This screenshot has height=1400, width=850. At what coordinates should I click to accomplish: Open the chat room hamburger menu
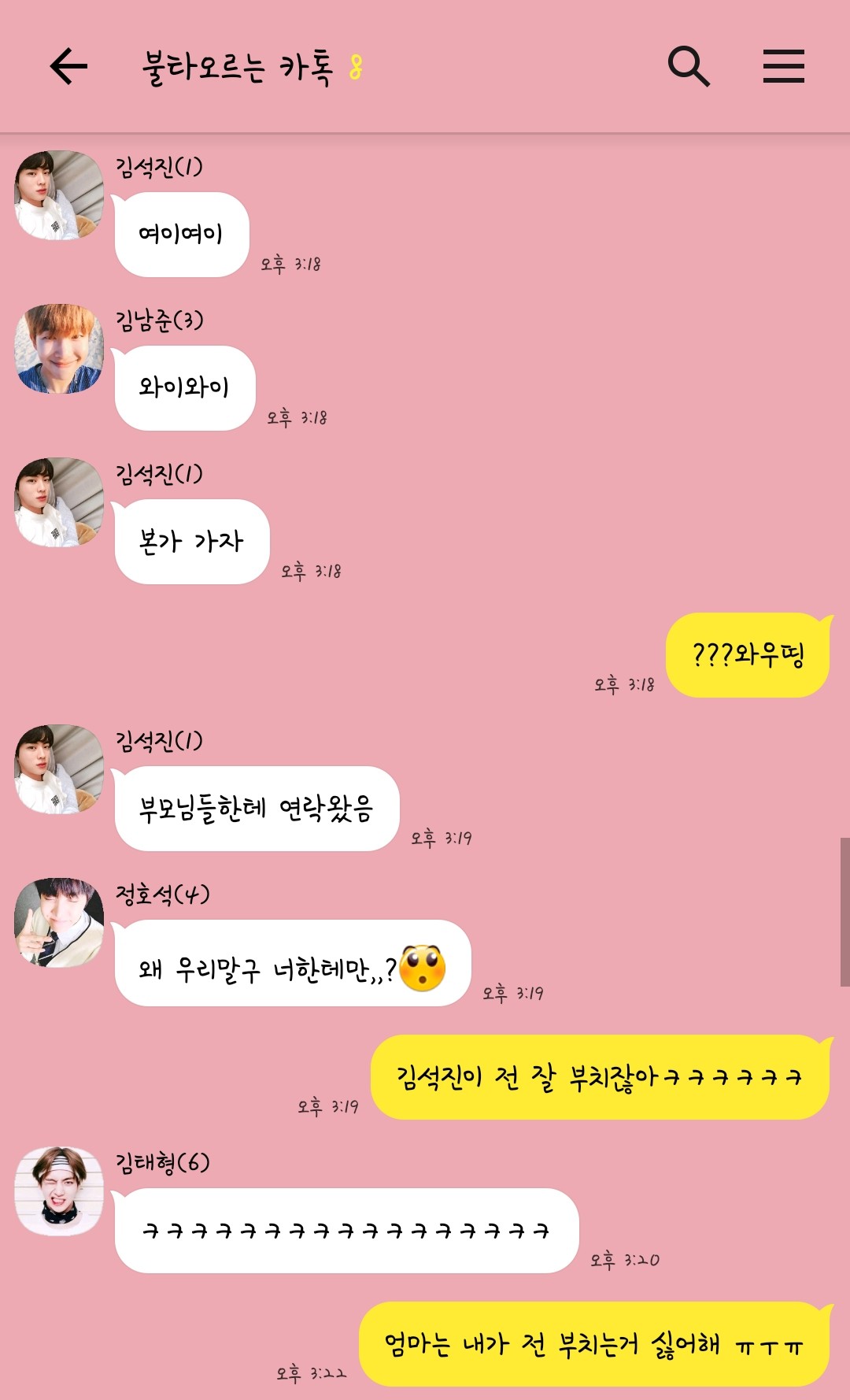[783, 66]
